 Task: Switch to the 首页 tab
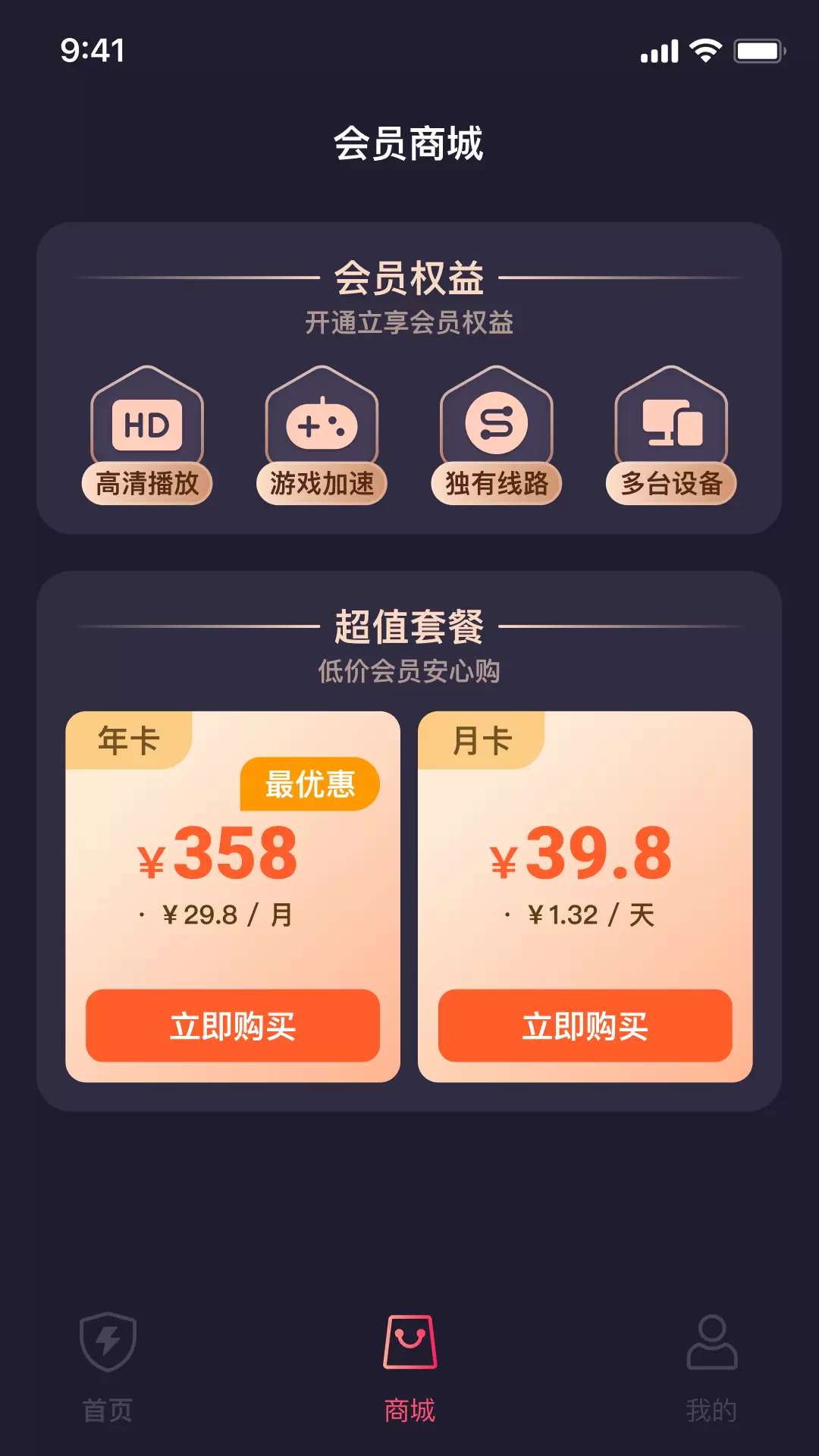(x=108, y=1367)
